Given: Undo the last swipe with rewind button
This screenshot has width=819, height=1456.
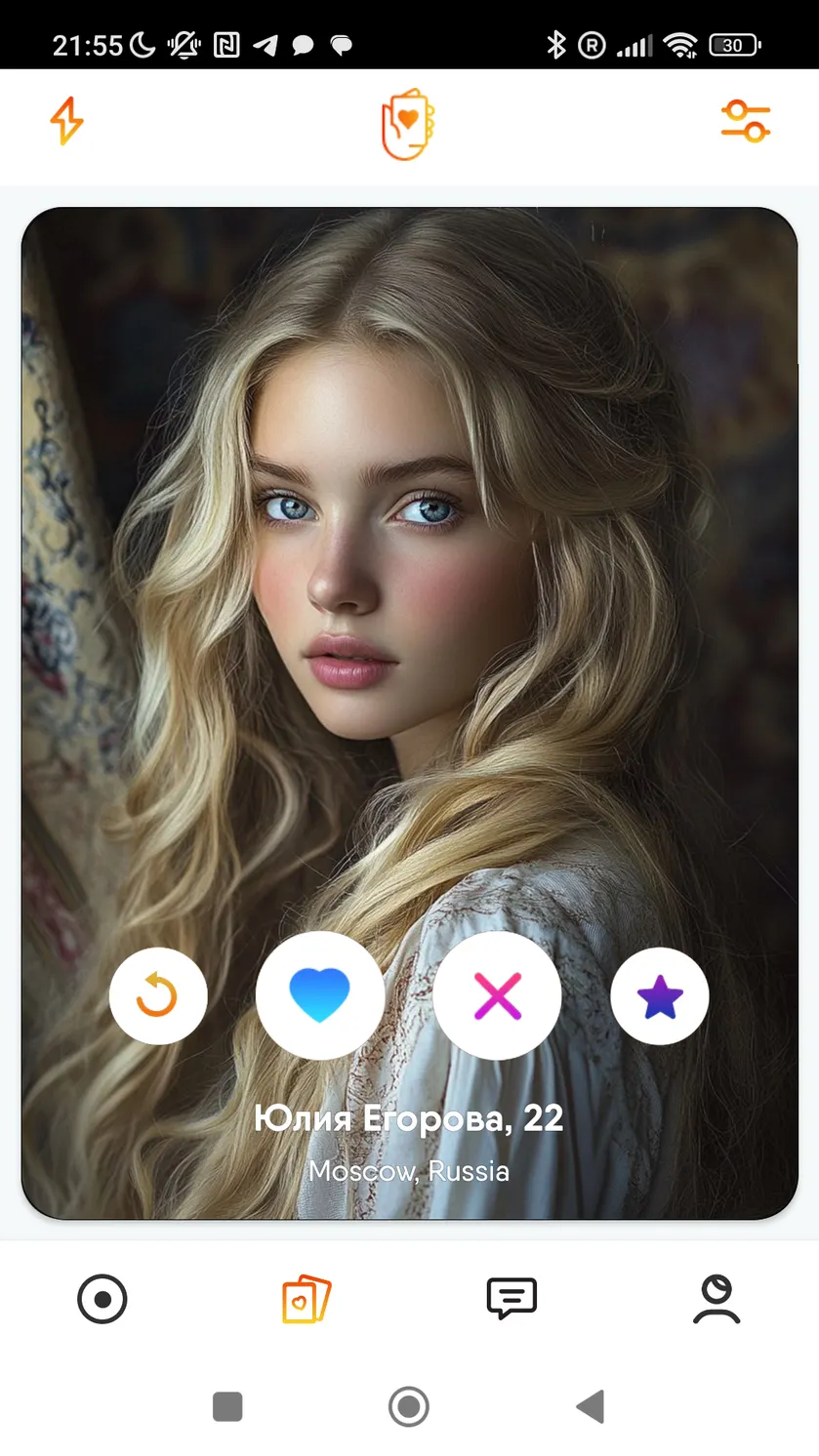Looking at the screenshot, I should click(158, 996).
